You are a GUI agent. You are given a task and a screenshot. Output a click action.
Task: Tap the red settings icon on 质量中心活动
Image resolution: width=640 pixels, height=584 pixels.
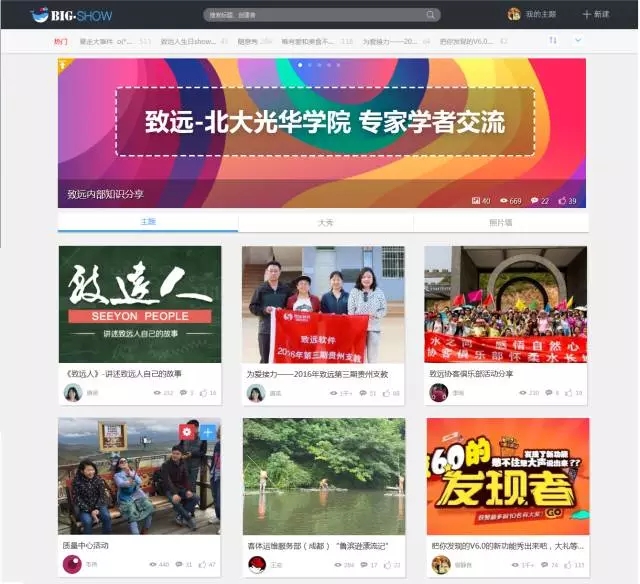[x=187, y=432]
